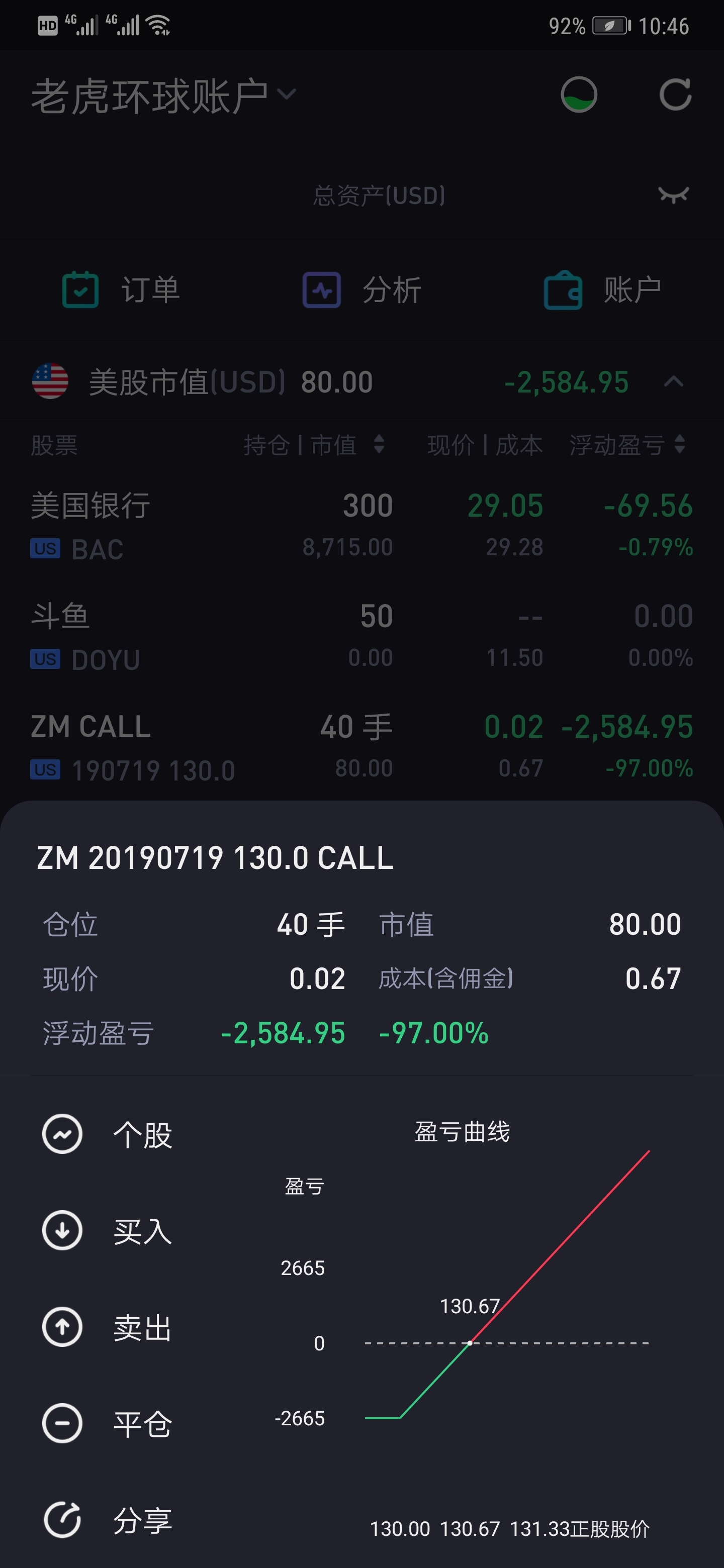The width and height of the screenshot is (724, 1568).
Task: Share this position via 分享
Action: [x=108, y=1520]
